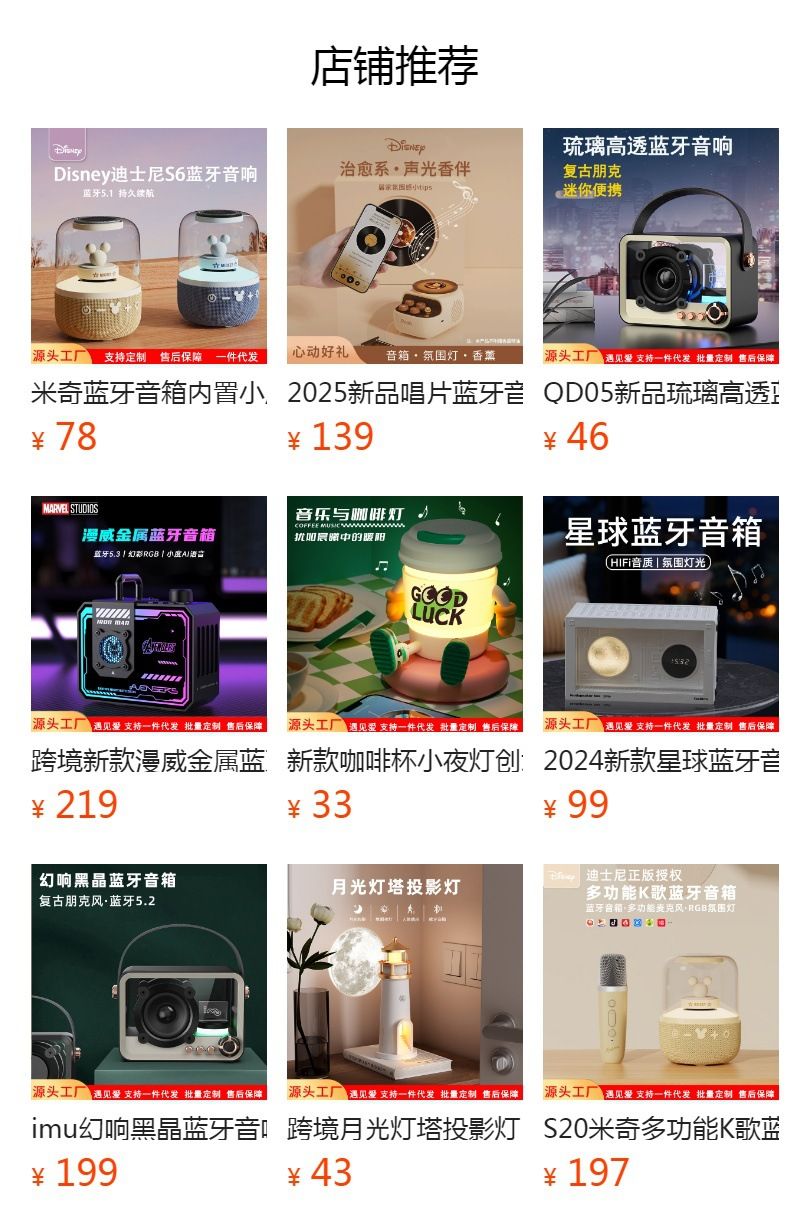This screenshot has height=1232, width=790.
Task: Open the 新款咖啡杯小夜灯 item
Action: (405, 614)
